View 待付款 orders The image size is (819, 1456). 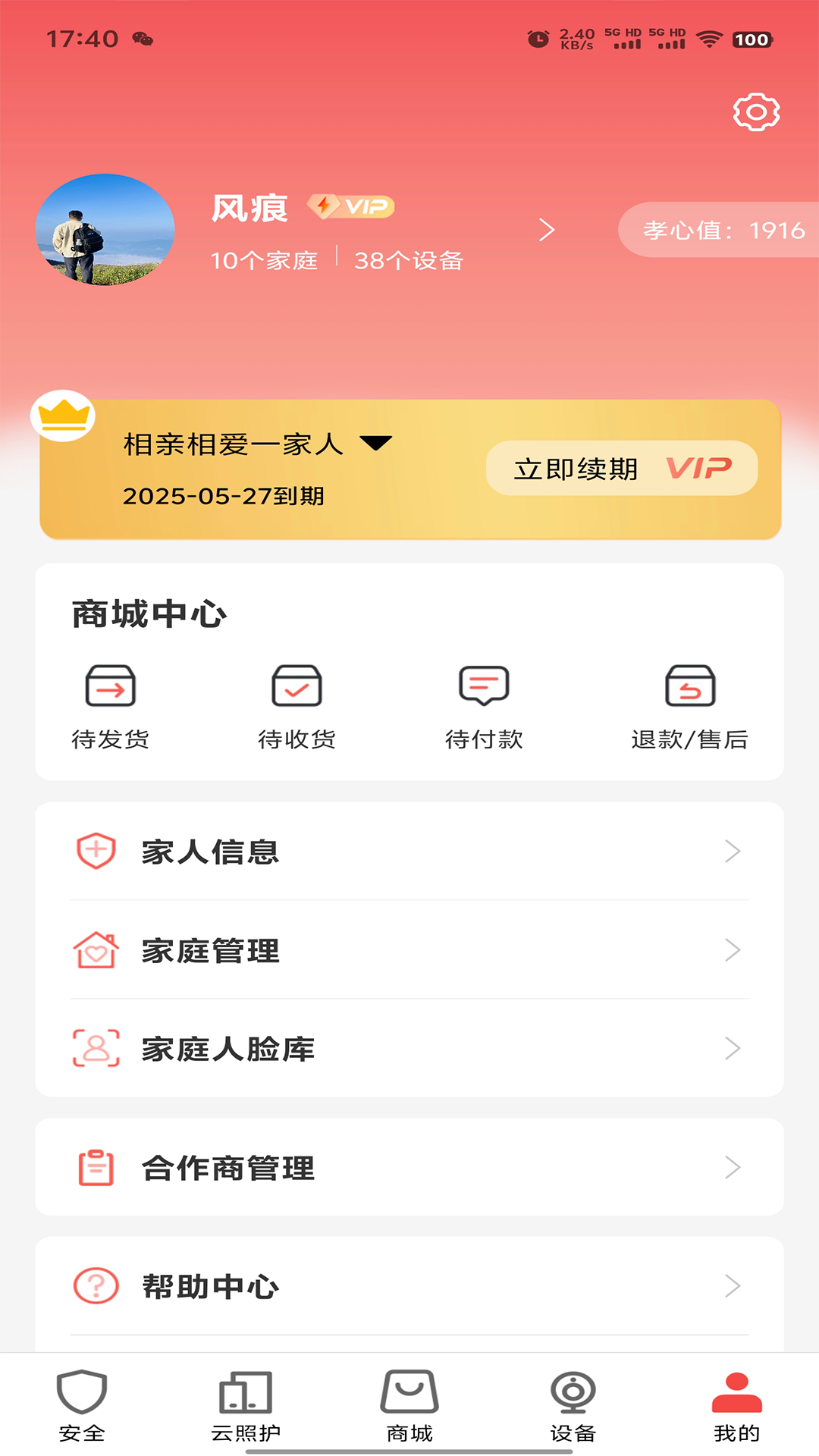click(484, 707)
